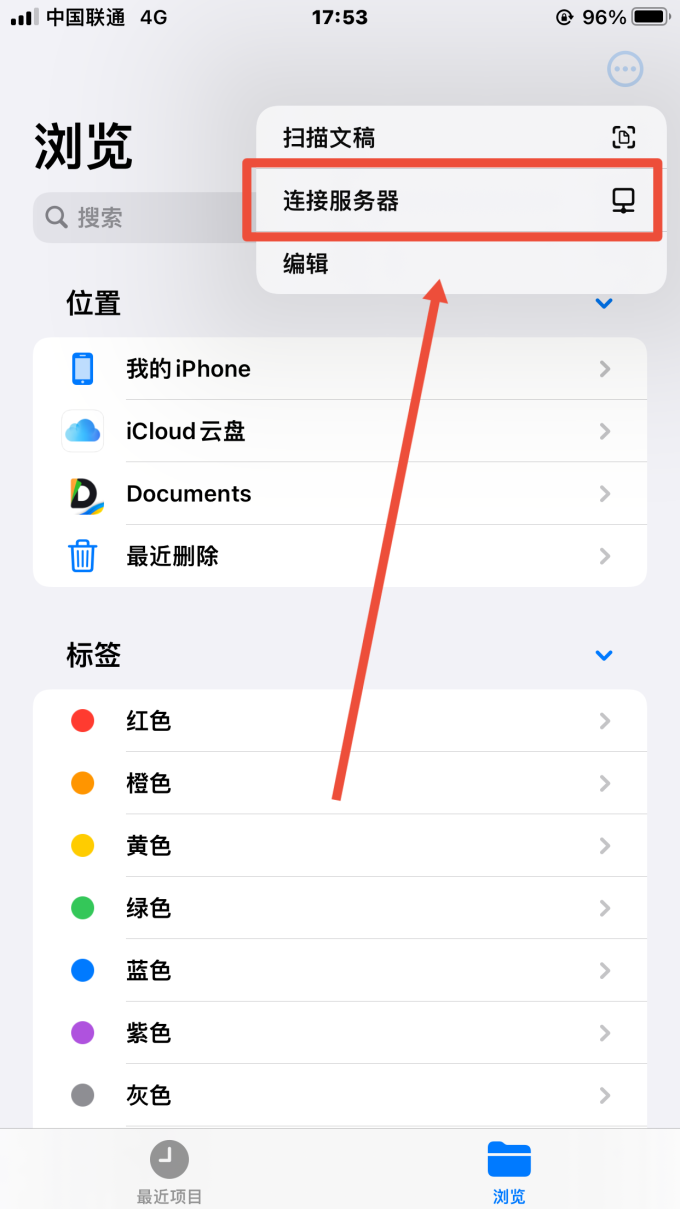Switch to the 最近项目 tab

170,1172
